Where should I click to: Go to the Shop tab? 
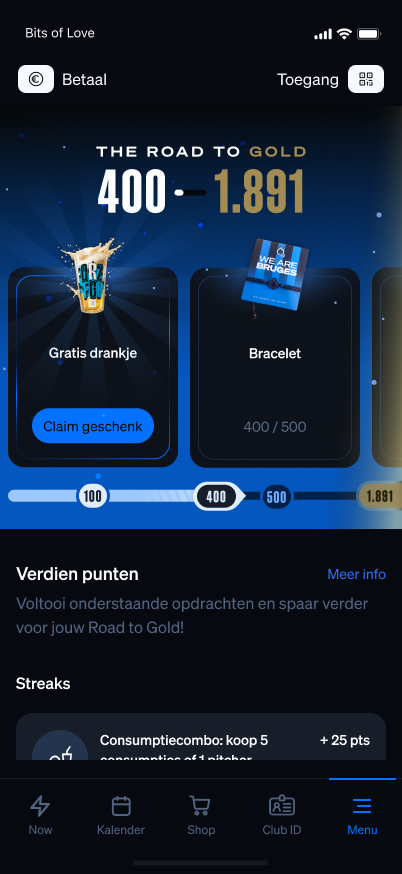click(x=201, y=815)
